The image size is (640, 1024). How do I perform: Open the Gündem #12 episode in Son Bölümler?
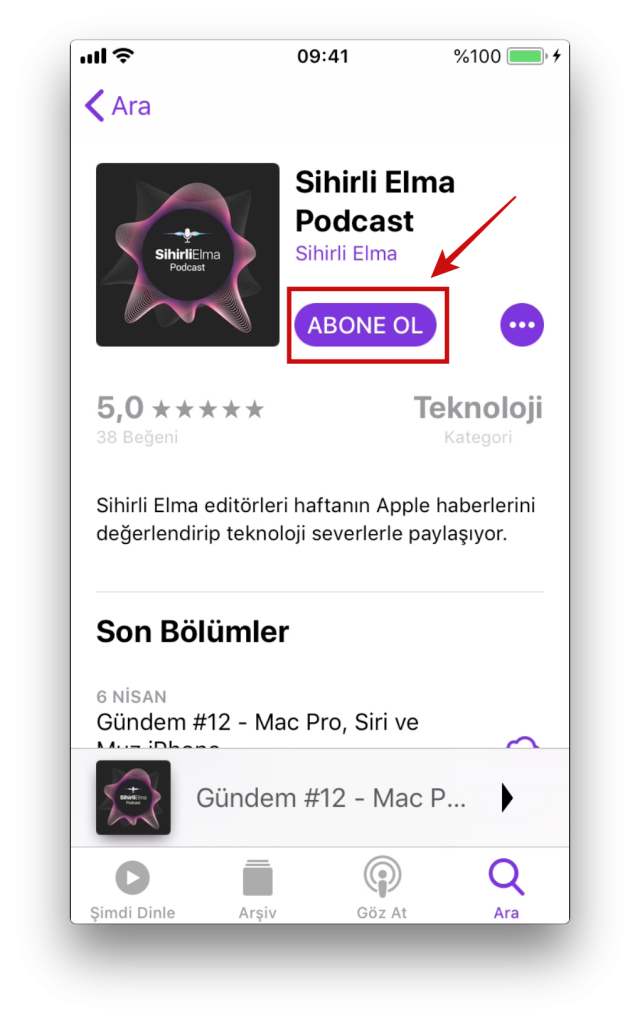257,723
